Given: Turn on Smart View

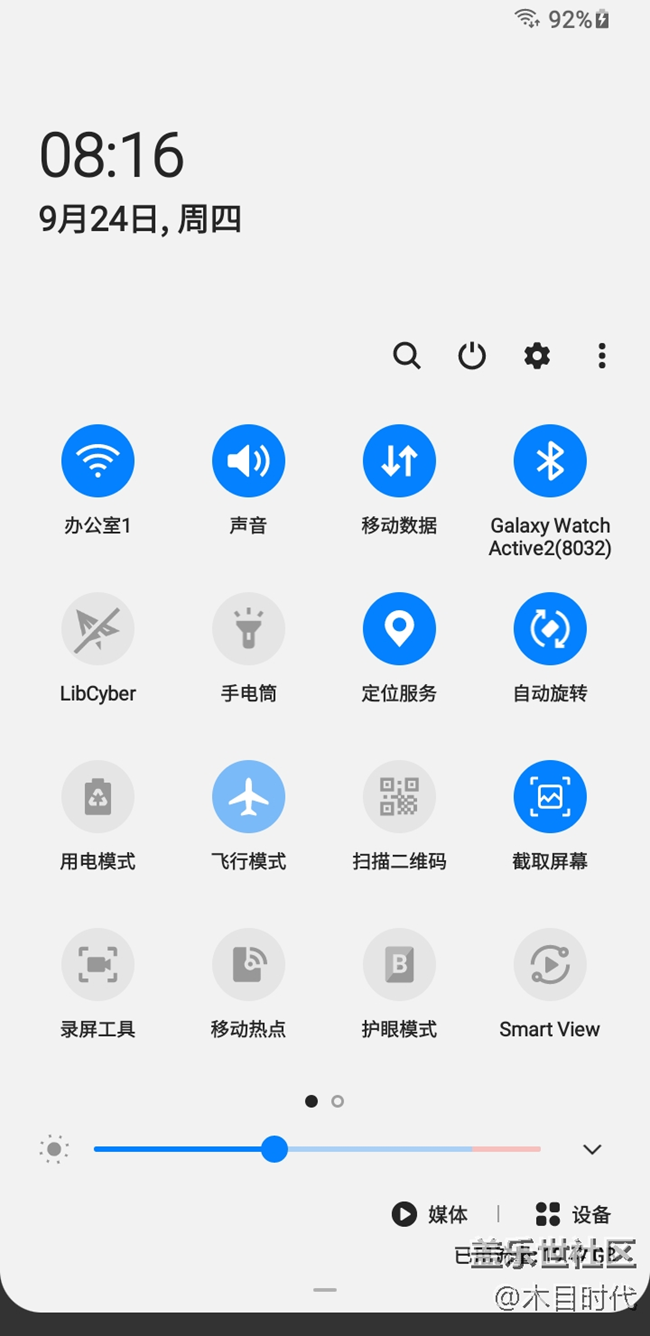Looking at the screenshot, I should coord(550,965).
